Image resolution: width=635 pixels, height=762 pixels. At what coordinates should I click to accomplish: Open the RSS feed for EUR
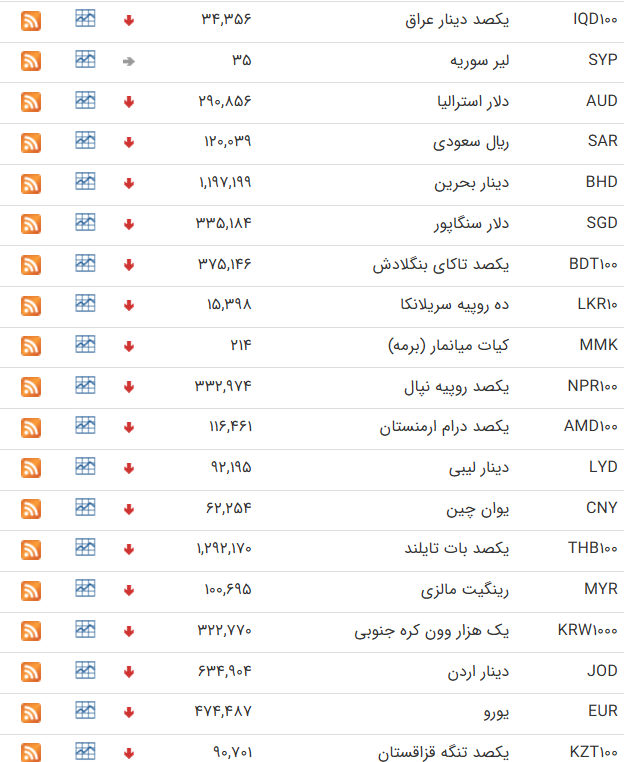(31, 713)
